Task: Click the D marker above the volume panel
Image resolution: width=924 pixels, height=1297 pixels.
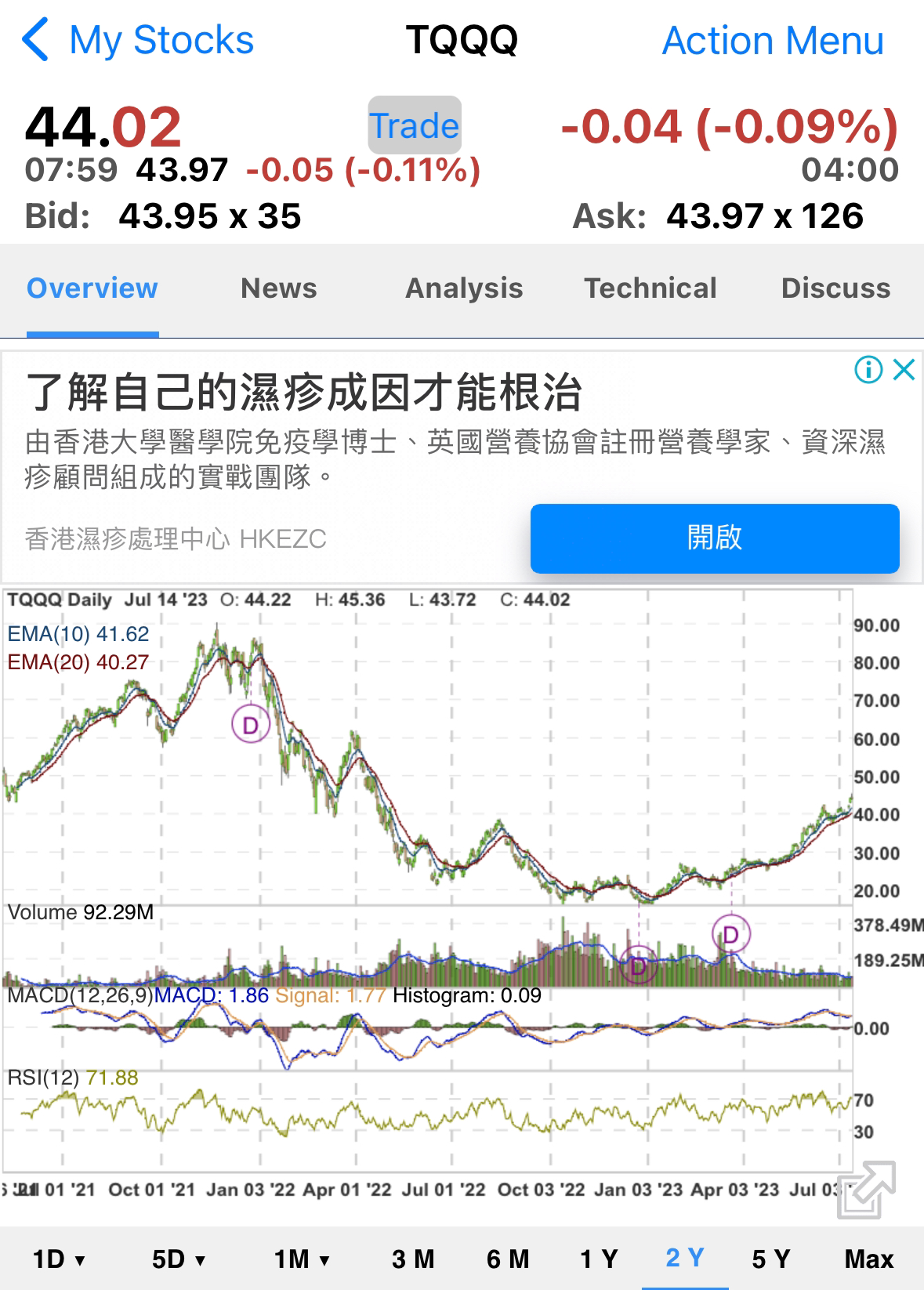Action: click(x=638, y=966)
